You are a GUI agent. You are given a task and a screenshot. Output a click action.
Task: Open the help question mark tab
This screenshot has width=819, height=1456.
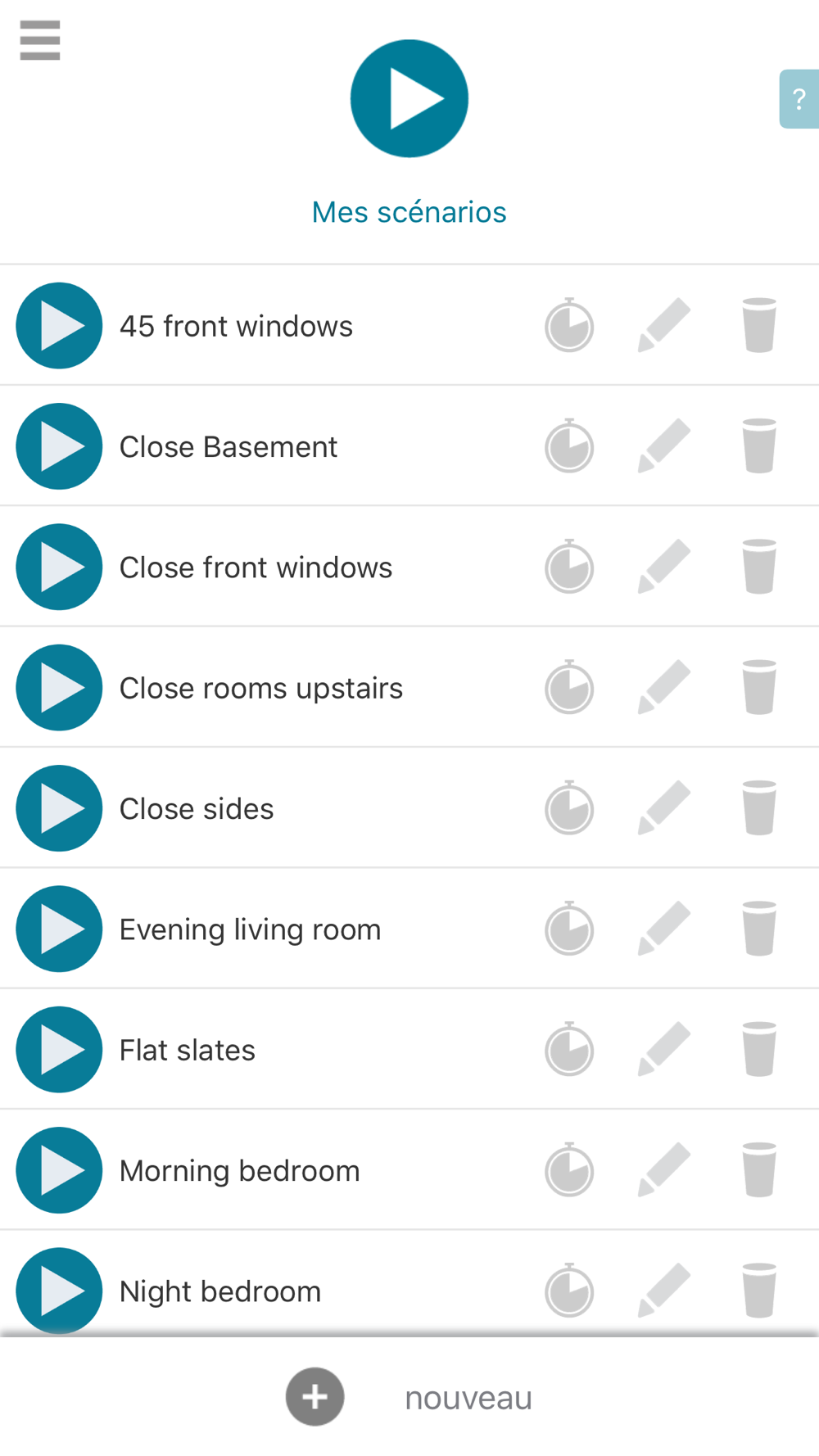pos(799,99)
